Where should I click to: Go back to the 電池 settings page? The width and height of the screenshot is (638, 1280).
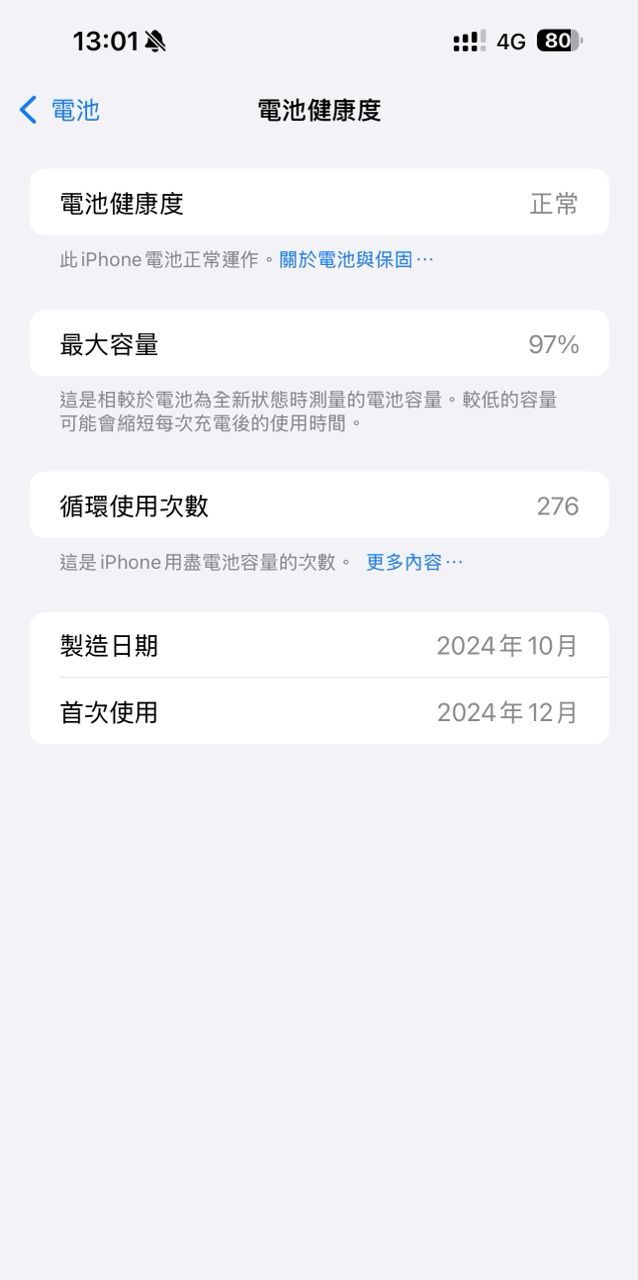point(60,110)
